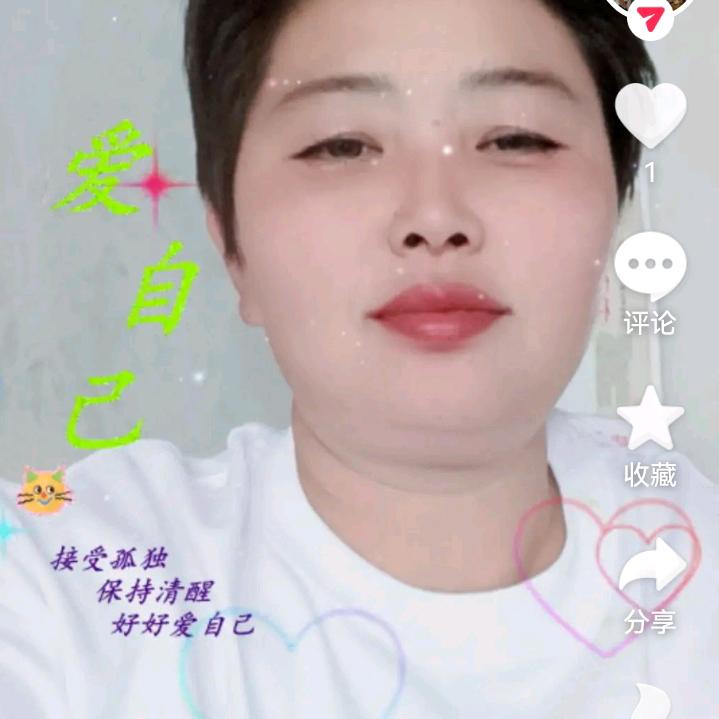The width and height of the screenshot is (719, 719).
Task: Open the 评论 comments
Action: tap(650, 266)
